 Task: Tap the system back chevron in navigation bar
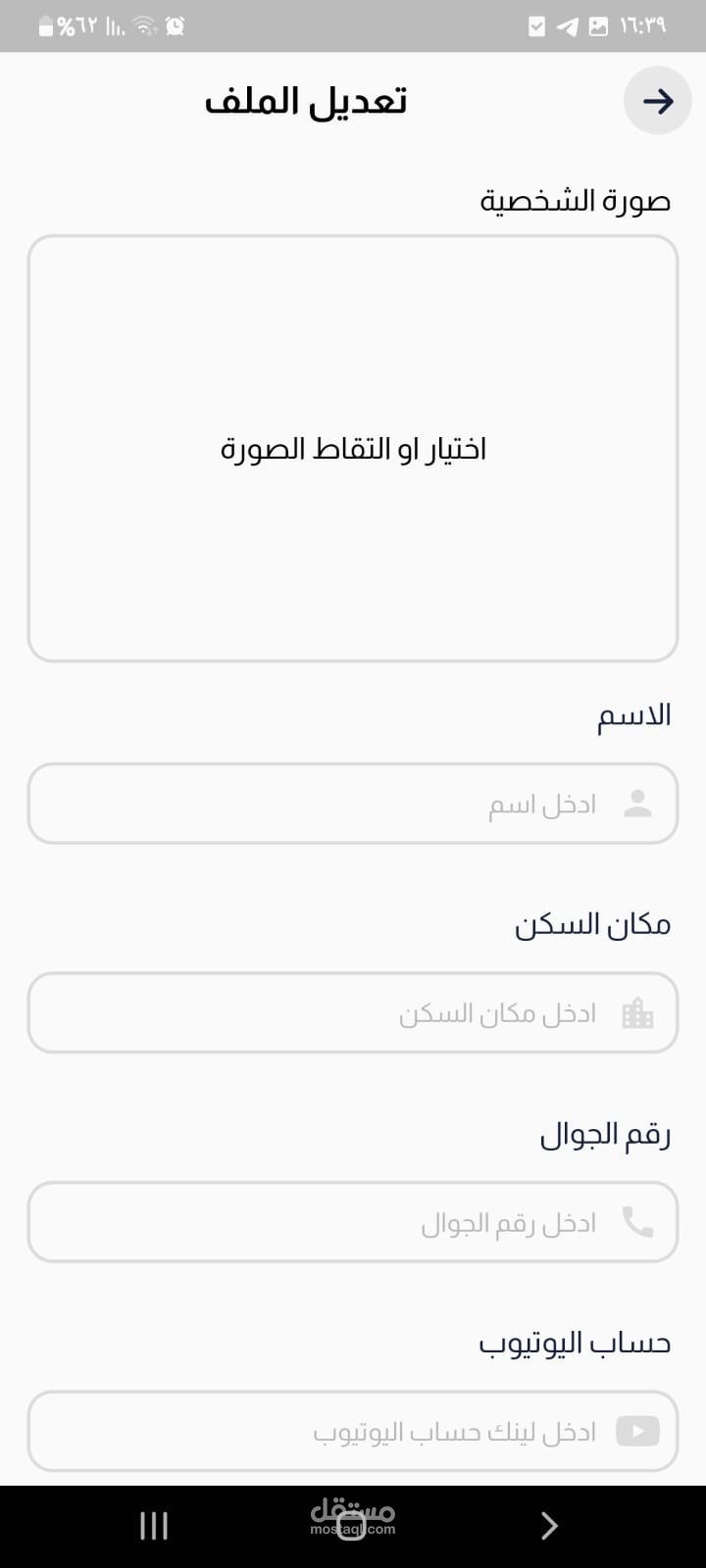[x=550, y=1526]
